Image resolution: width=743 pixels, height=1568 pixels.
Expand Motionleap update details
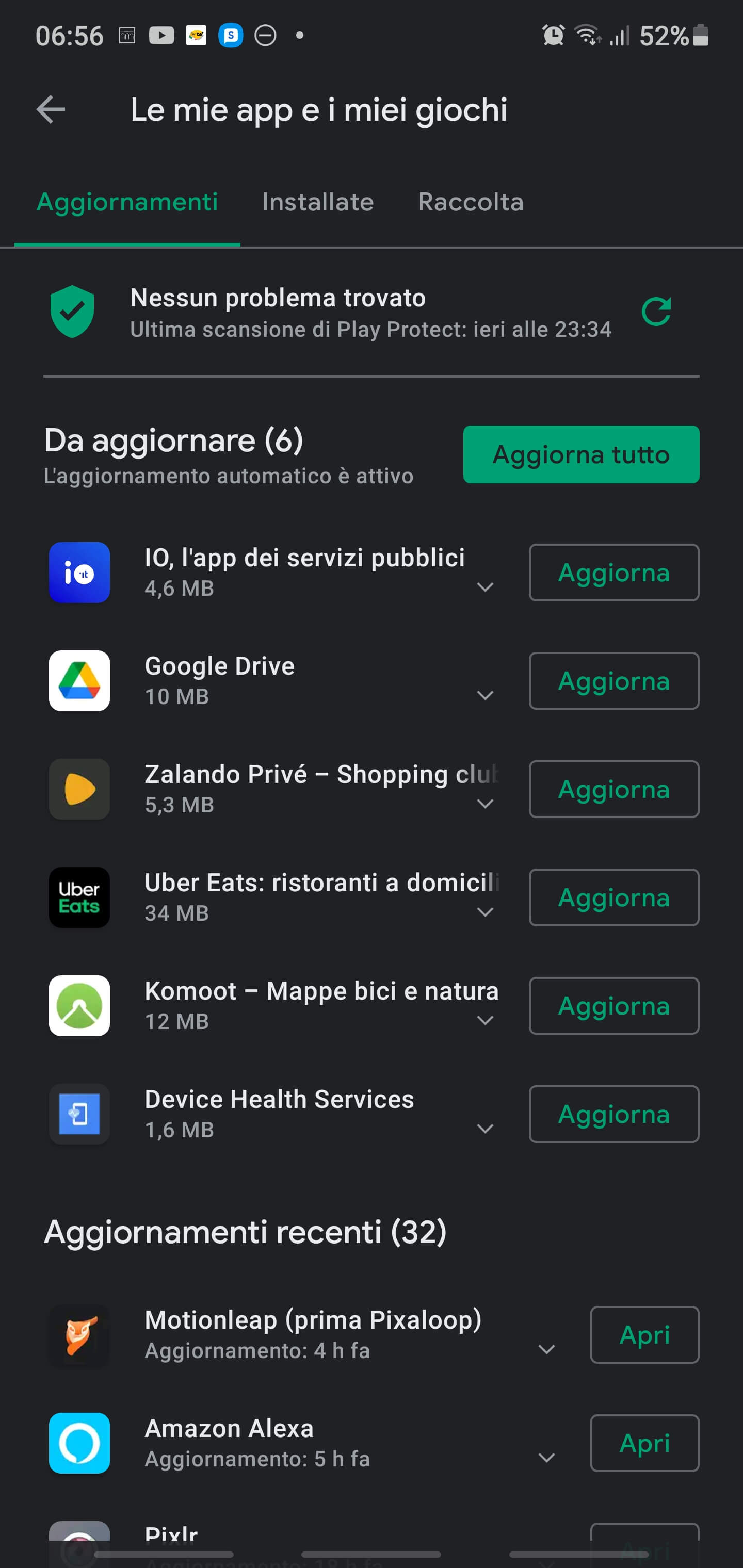tap(546, 1349)
